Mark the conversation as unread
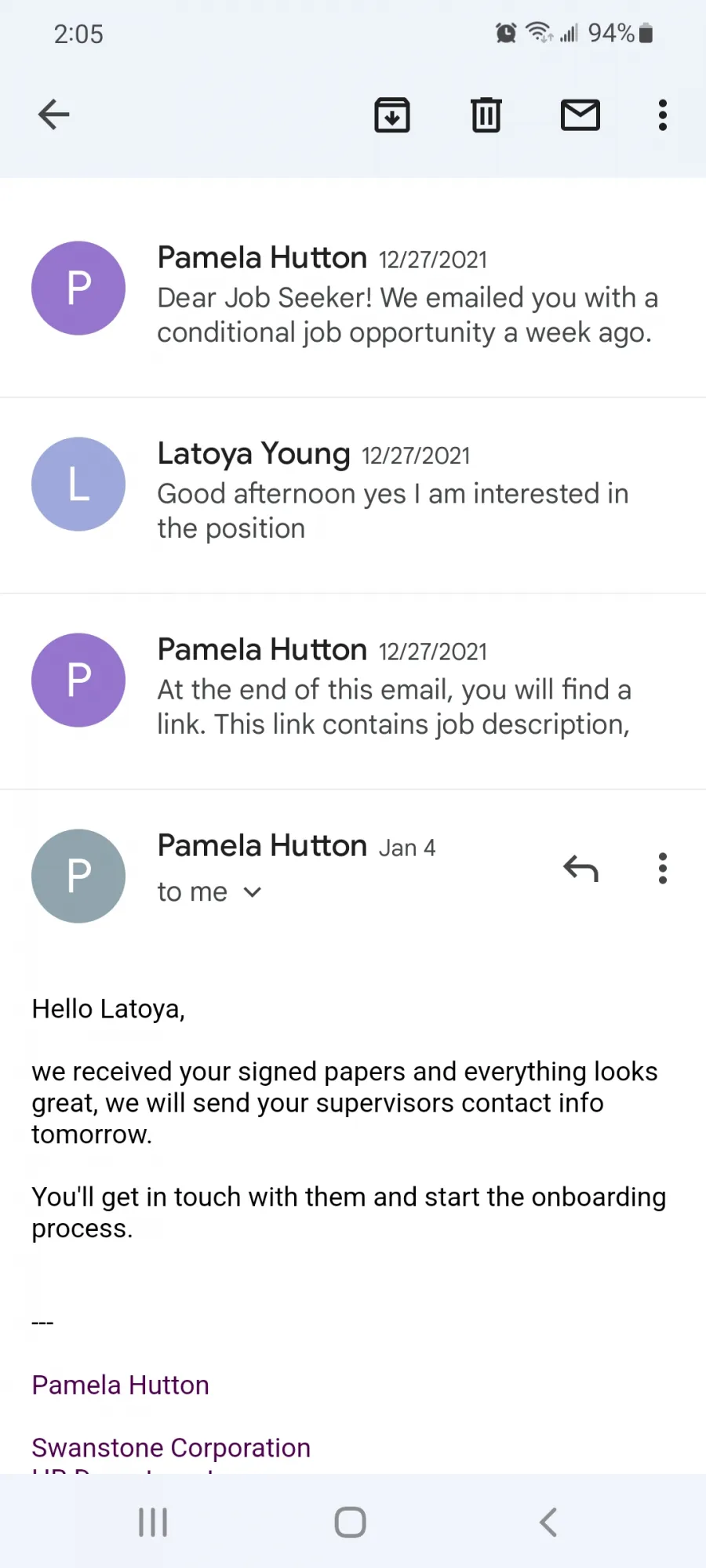 pos(580,115)
